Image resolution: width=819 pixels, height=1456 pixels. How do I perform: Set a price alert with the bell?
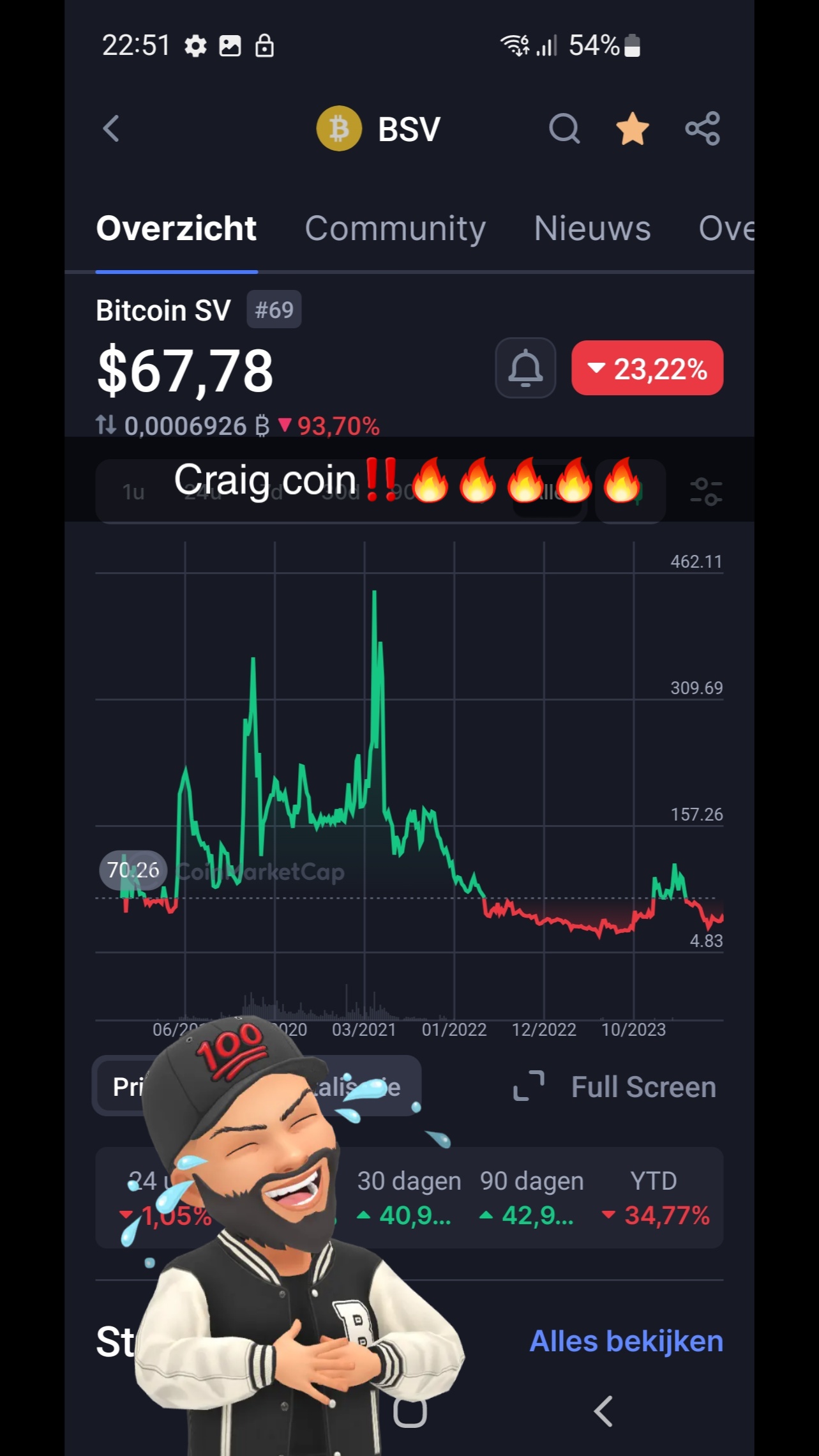tap(525, 368)
